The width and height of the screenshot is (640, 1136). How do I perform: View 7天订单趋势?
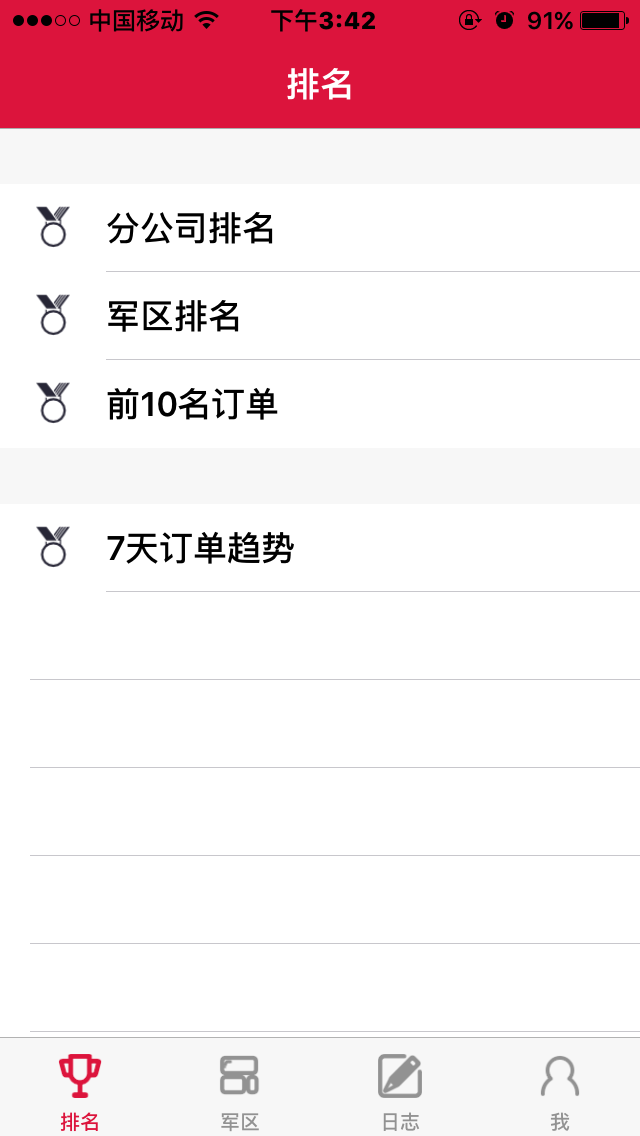[320, 548]
